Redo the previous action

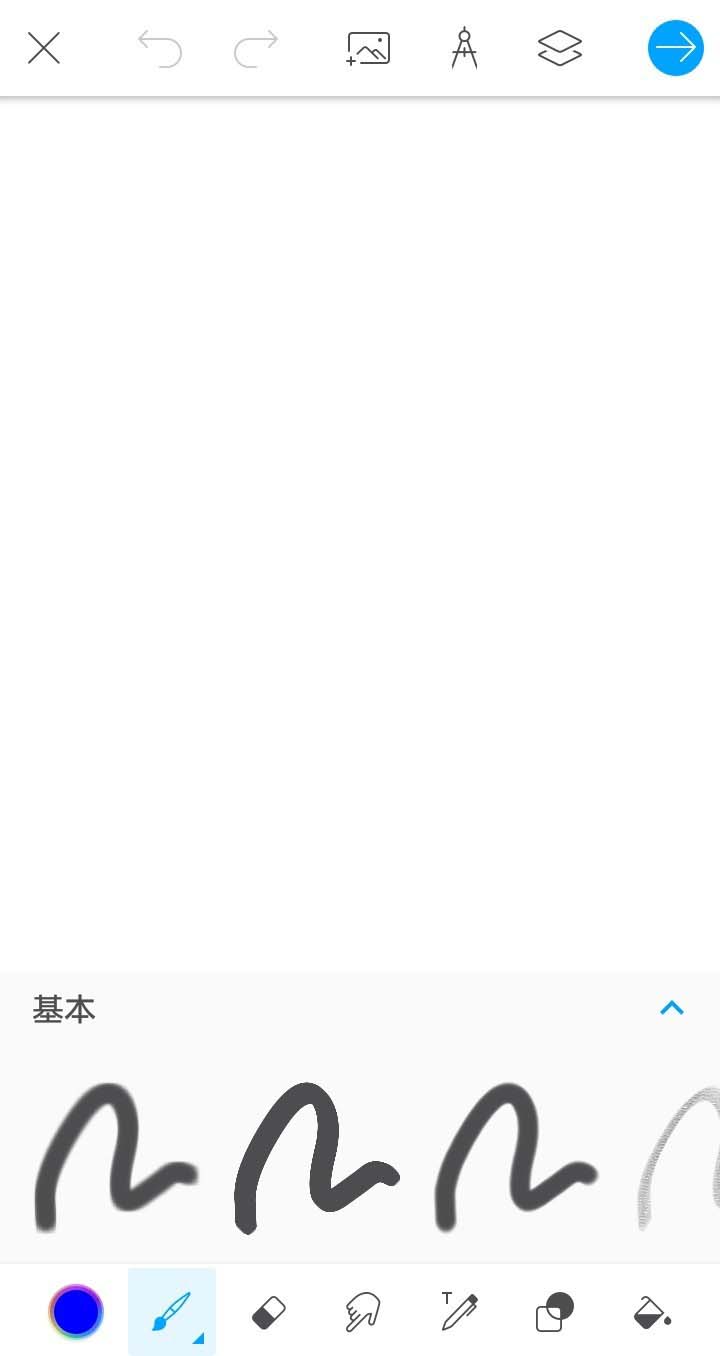click(256, 48)
